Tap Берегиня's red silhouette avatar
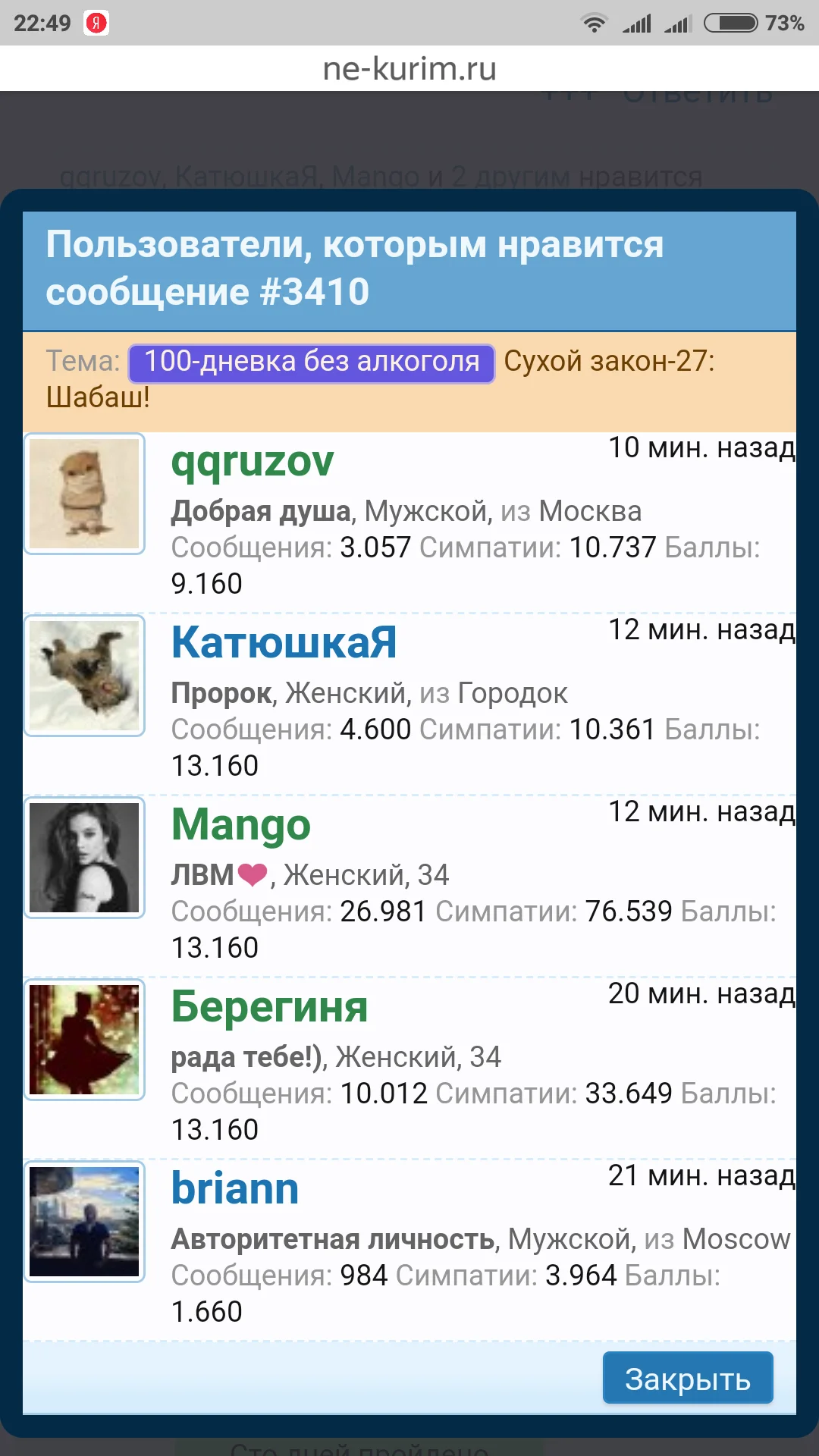The width and height of the screenshot is (819, 1456). 83,1040
